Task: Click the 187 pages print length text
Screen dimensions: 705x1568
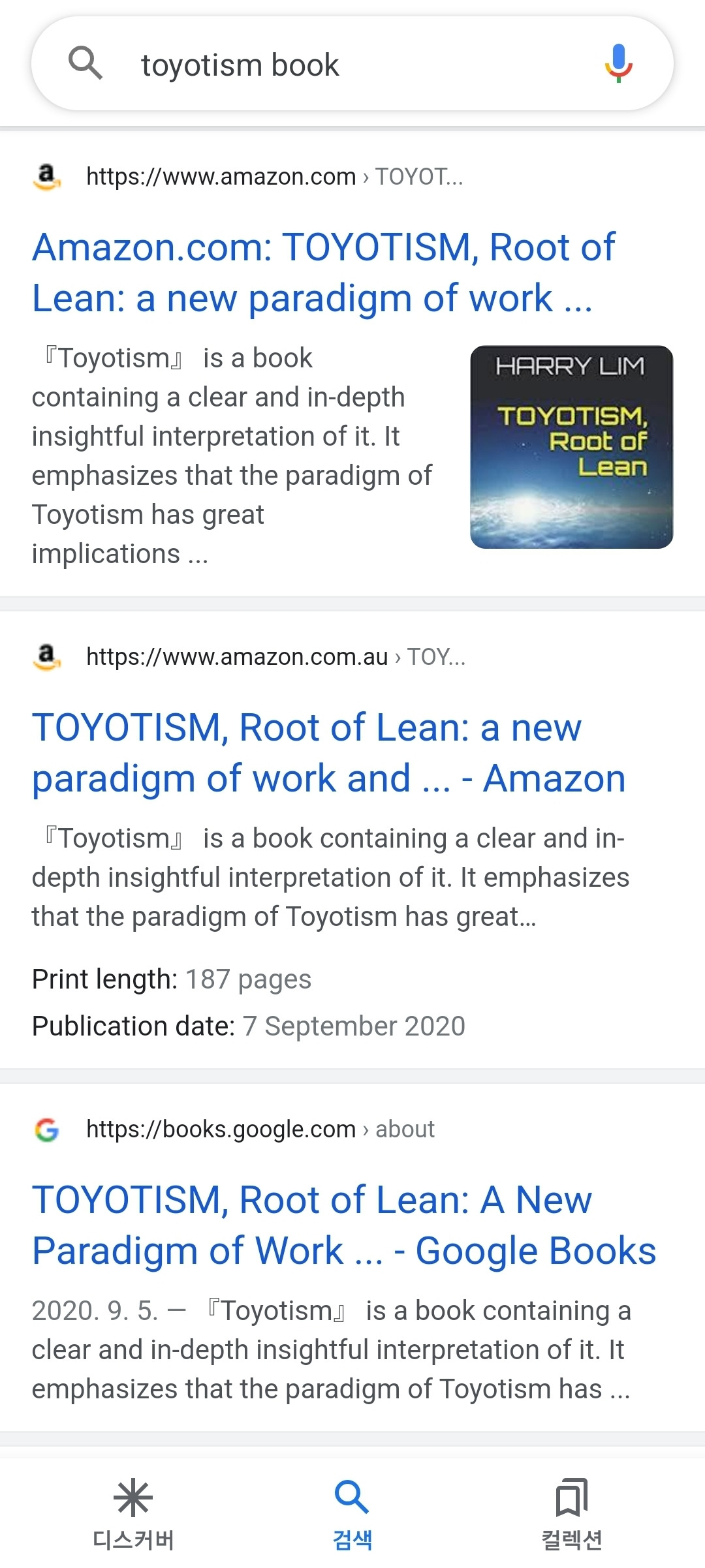Action: pos(249,979)
